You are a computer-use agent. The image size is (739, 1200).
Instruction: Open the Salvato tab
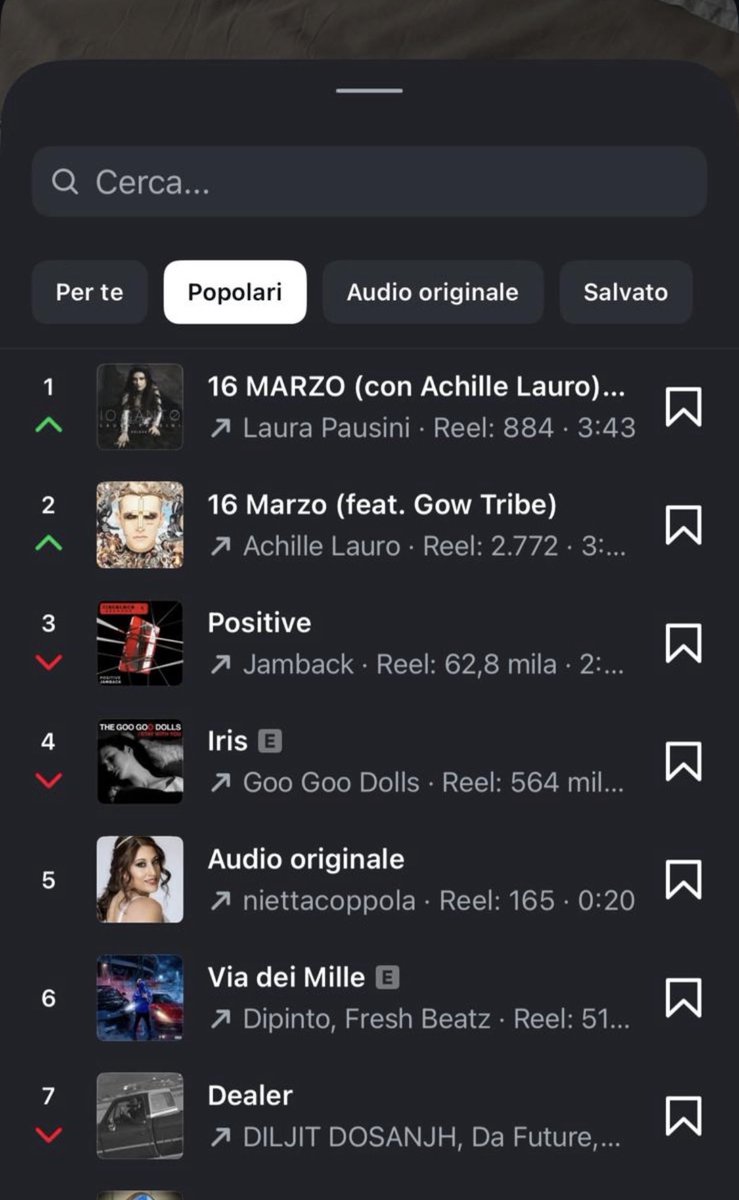(x=626, y=292)
